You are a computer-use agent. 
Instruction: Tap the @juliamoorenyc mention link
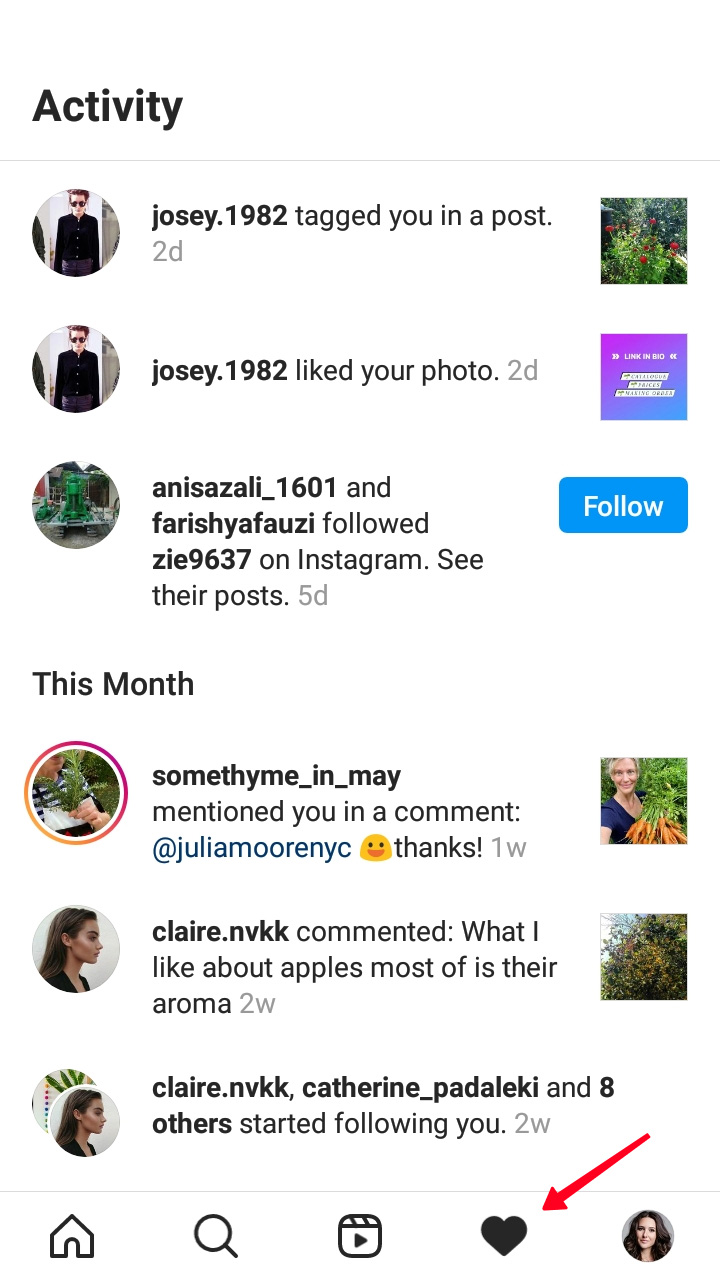point(252,848)
